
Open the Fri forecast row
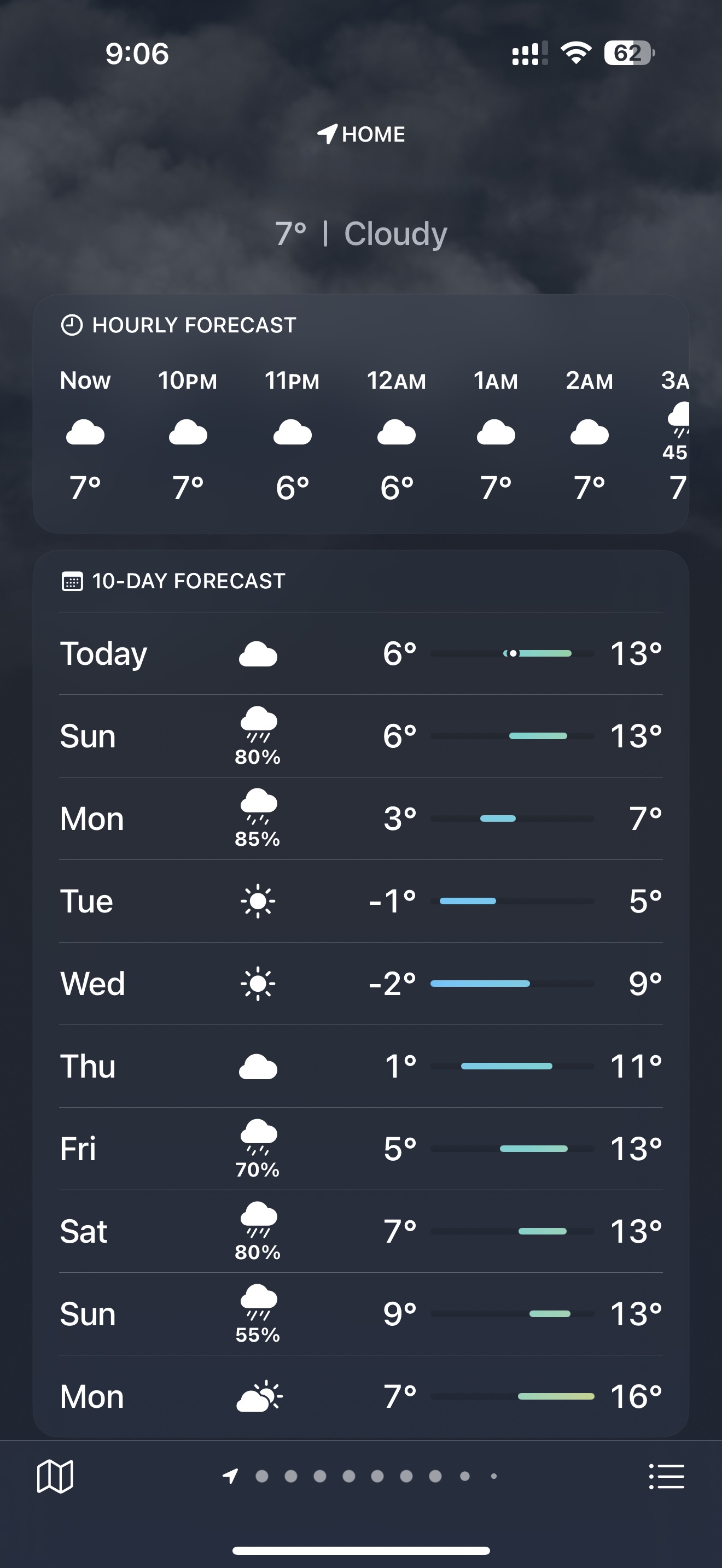361,1149
